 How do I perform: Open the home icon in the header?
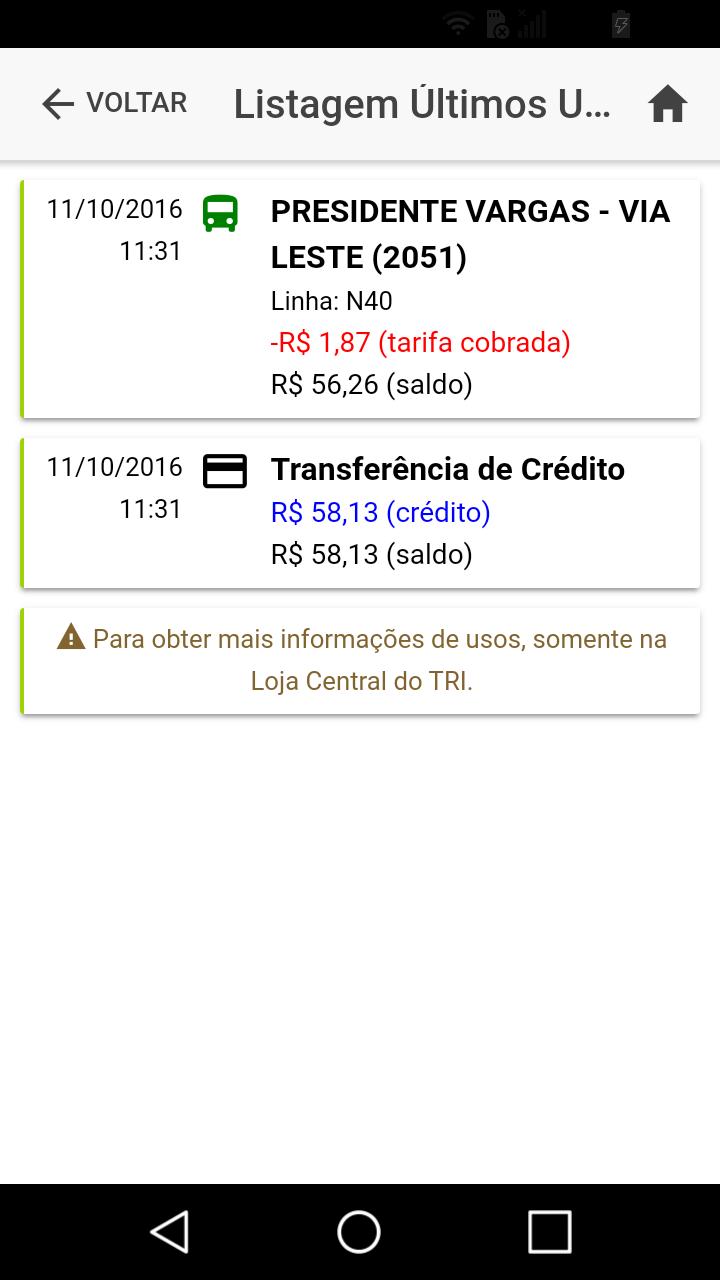(667, 103)
